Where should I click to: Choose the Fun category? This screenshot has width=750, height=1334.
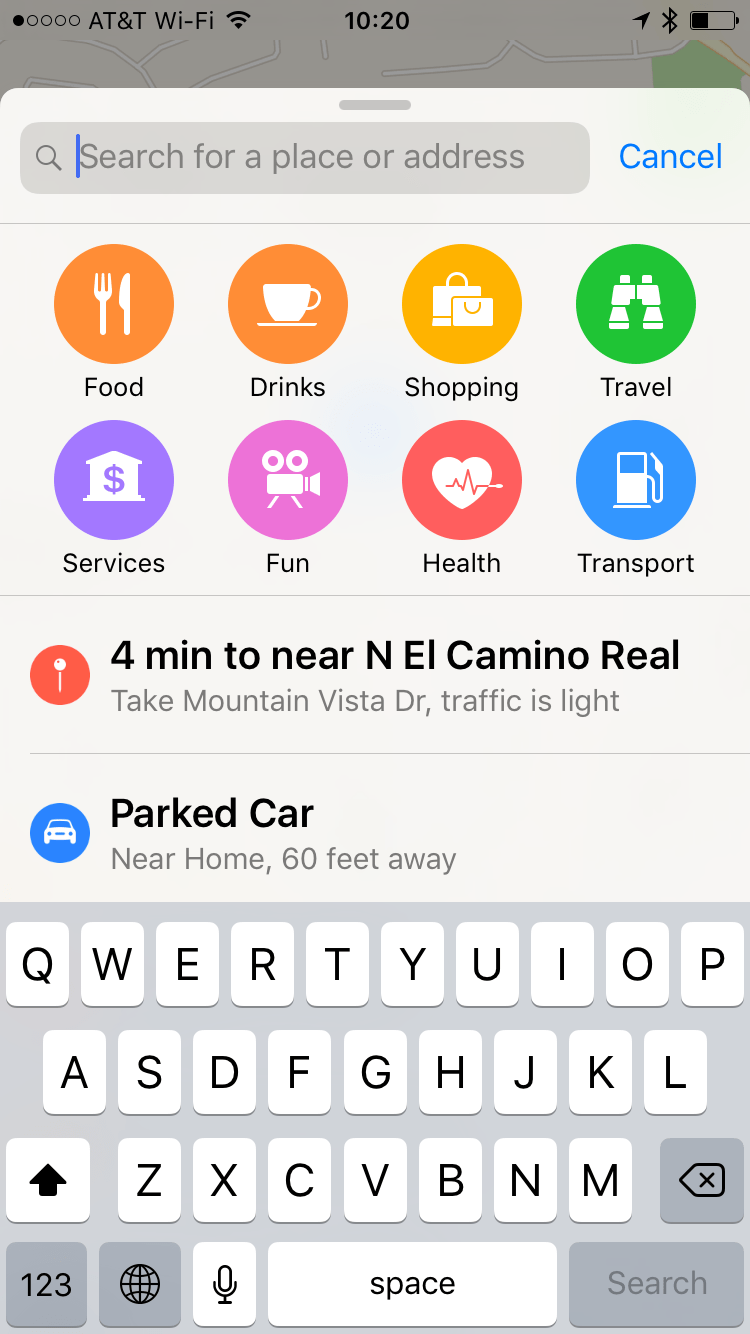click(x=288, y=499)
